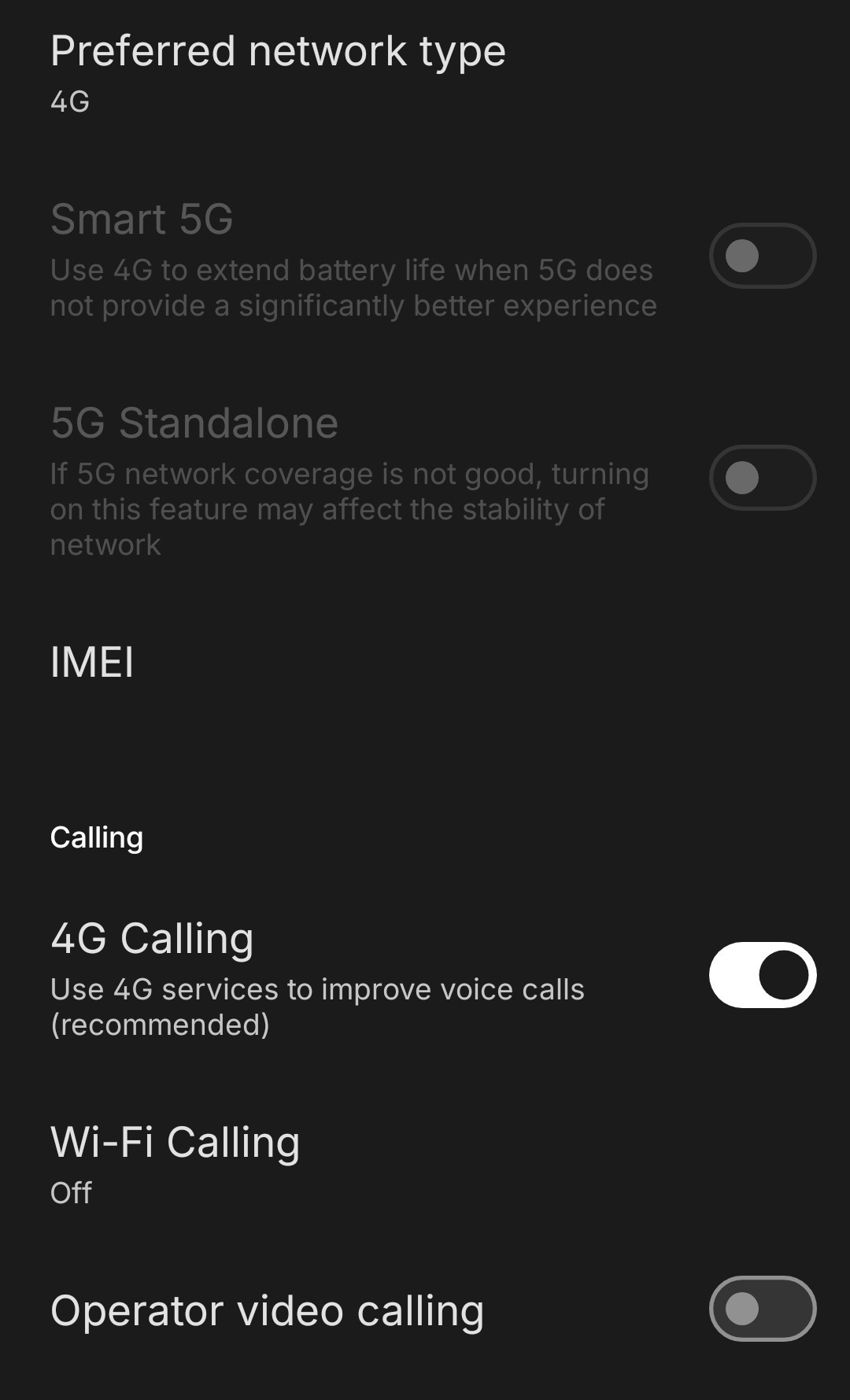Enable Operator video calling
Screen dimensions: 850x1400
762,1309
